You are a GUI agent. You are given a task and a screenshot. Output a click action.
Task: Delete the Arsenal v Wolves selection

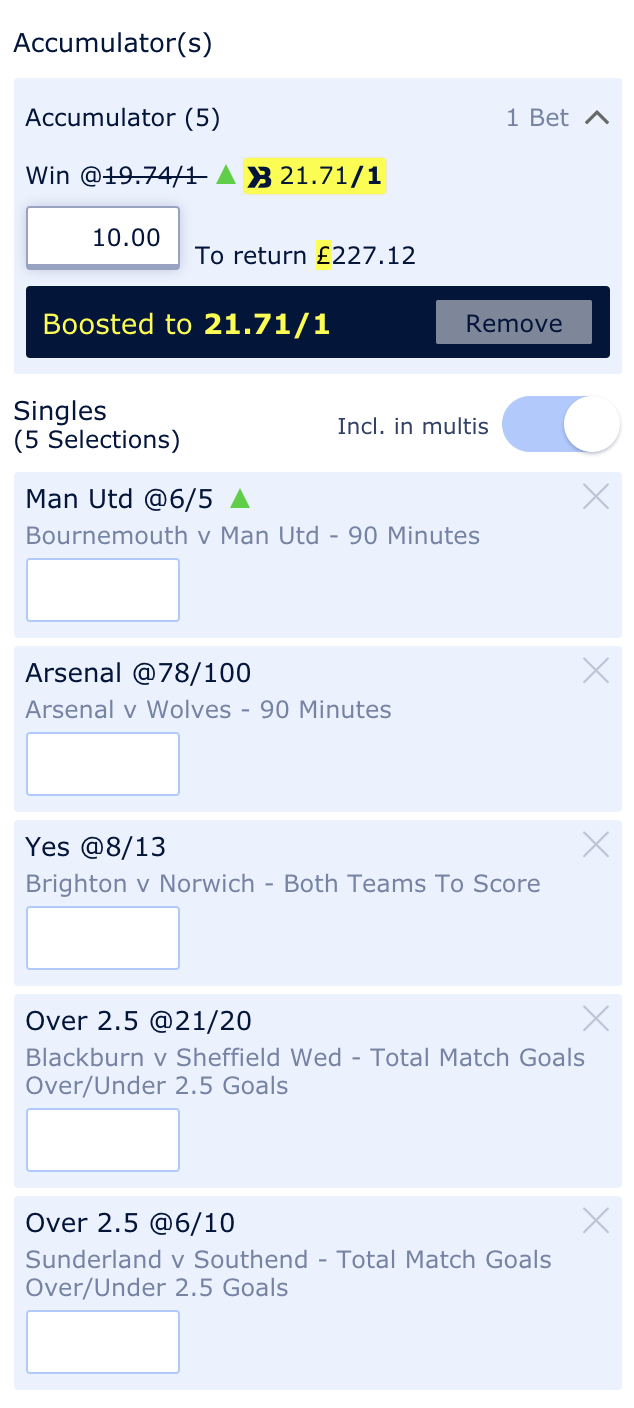[x=596, y=671]
